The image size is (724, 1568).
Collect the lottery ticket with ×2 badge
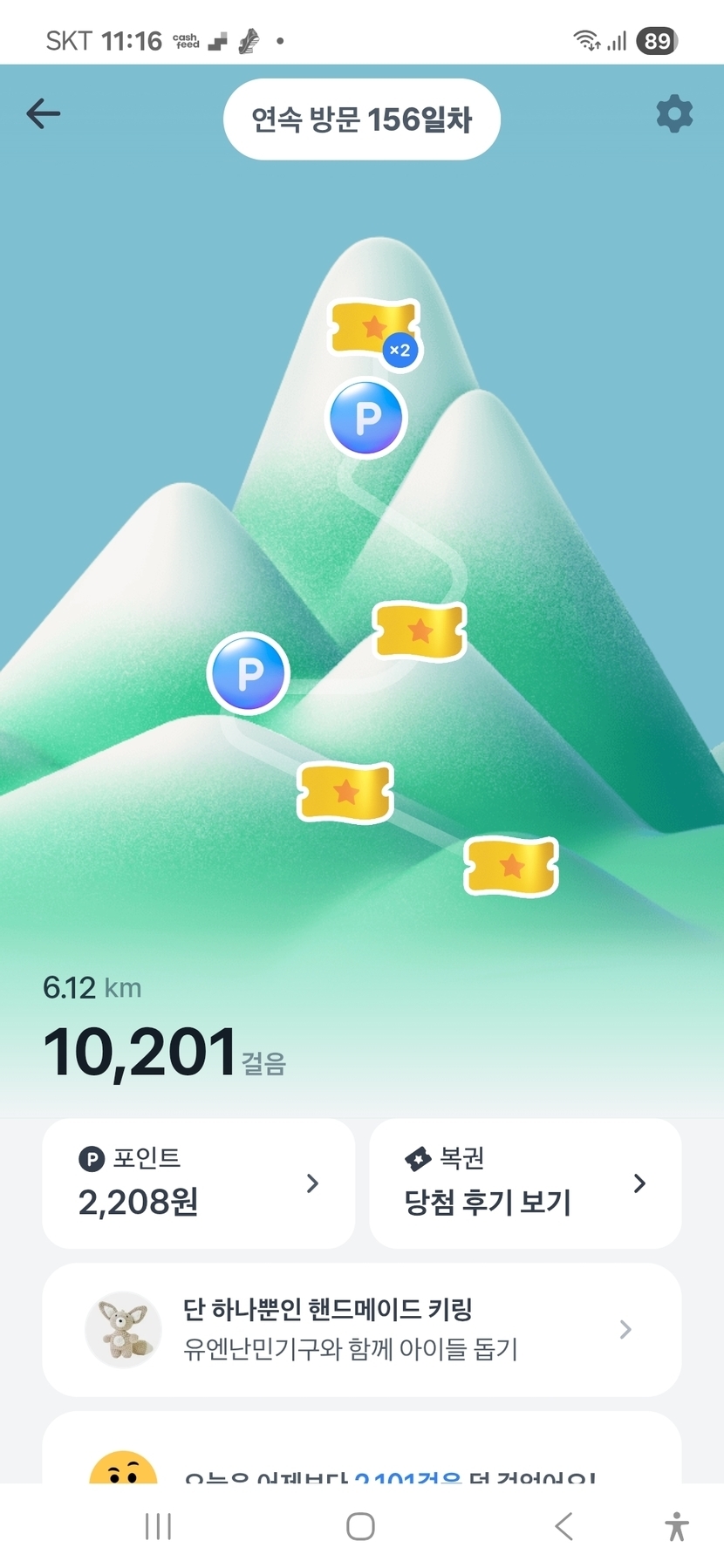coord(373,329)
